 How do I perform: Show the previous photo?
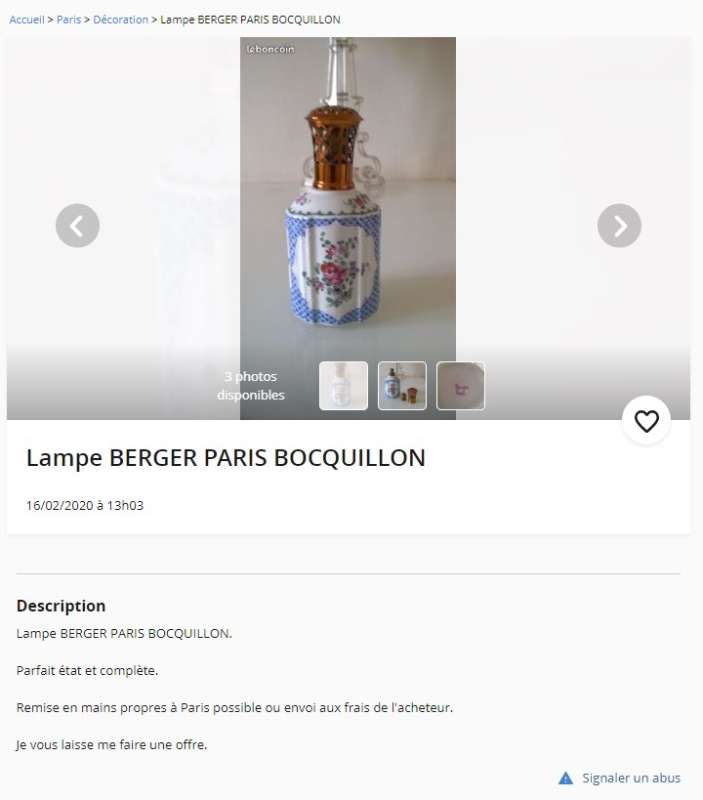77,226
